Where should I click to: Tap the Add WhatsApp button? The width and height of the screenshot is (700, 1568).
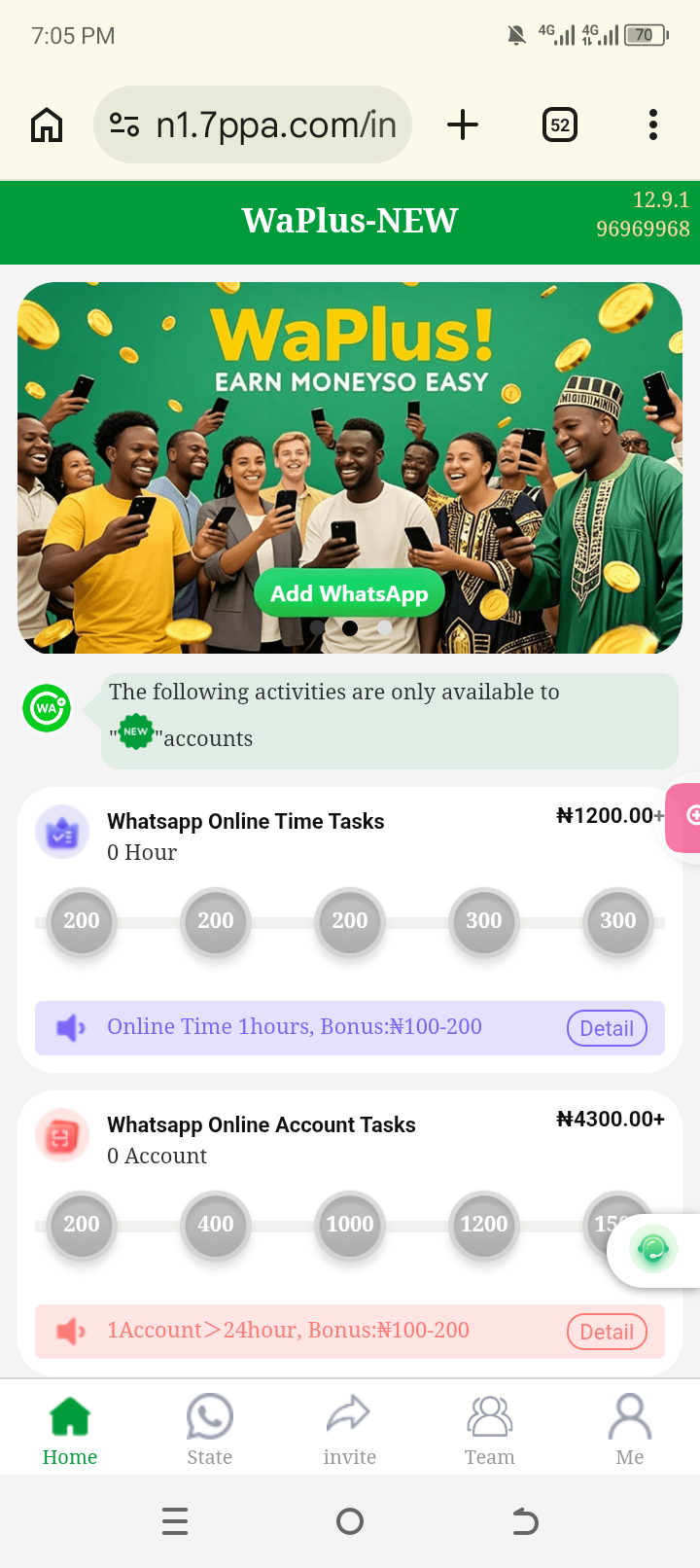tap(349, 593)
